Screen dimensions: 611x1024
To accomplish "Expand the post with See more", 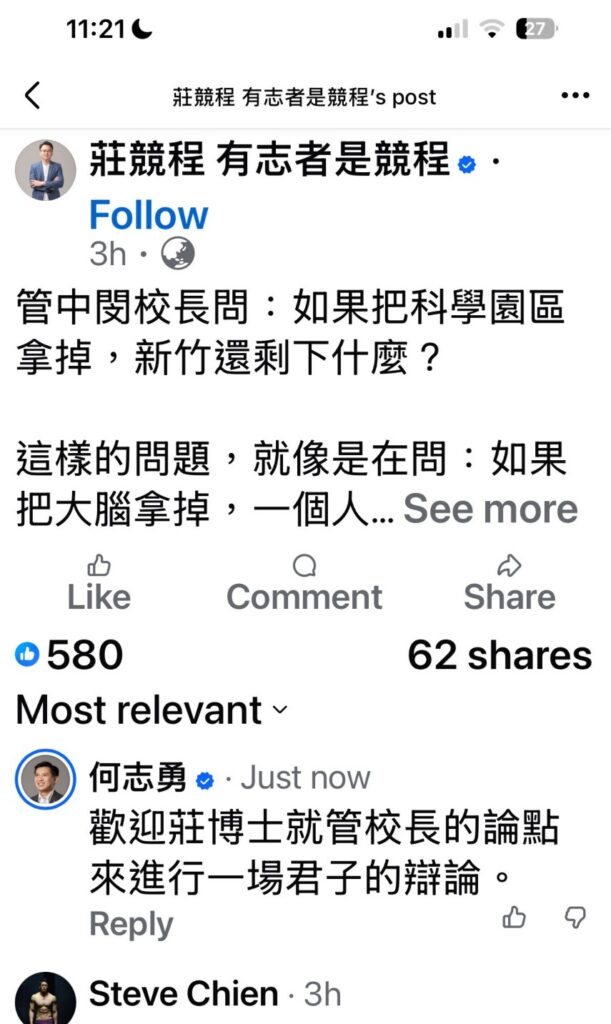I will coord(490,509).
